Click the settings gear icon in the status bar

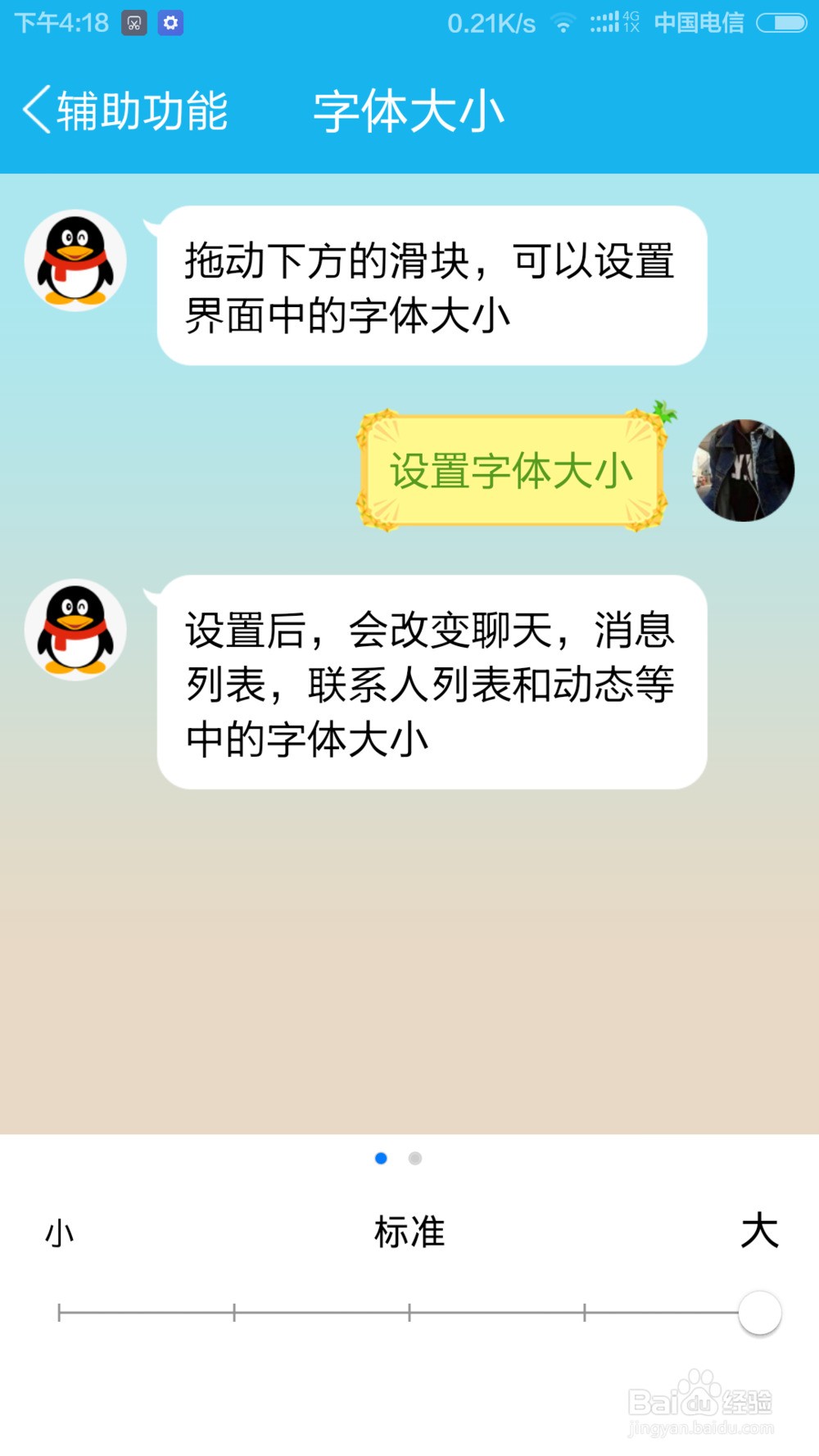click(170, 22)
